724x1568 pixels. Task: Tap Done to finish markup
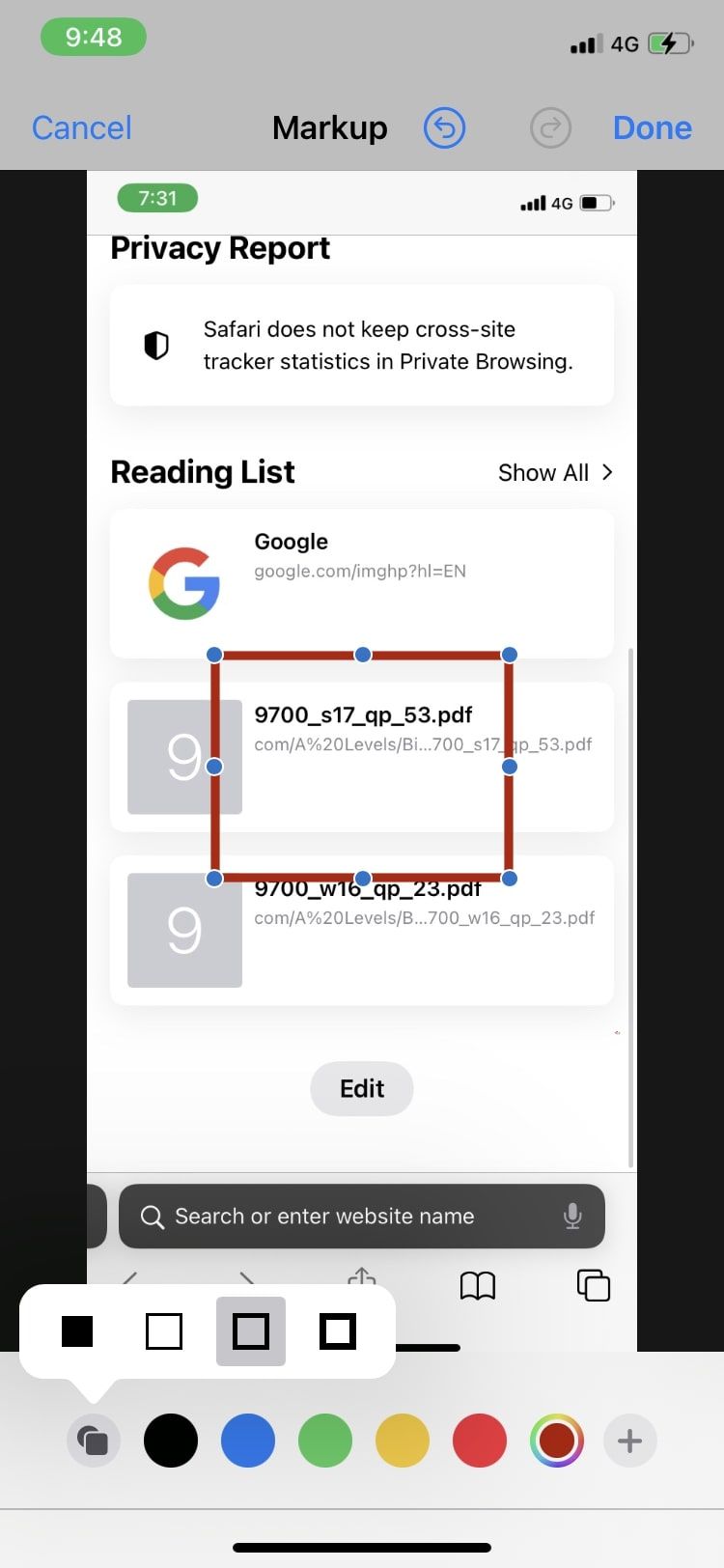[652, 127]
